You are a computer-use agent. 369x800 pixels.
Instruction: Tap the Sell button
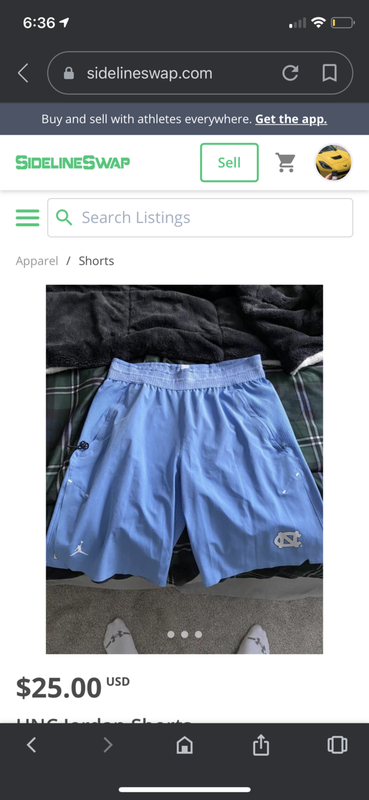(229, 162)
